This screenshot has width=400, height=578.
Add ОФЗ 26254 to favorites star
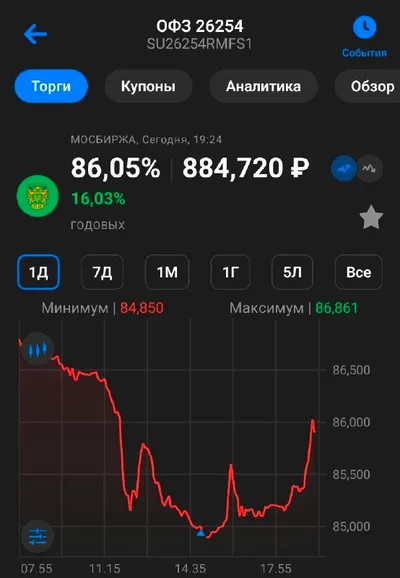(371, 217)
